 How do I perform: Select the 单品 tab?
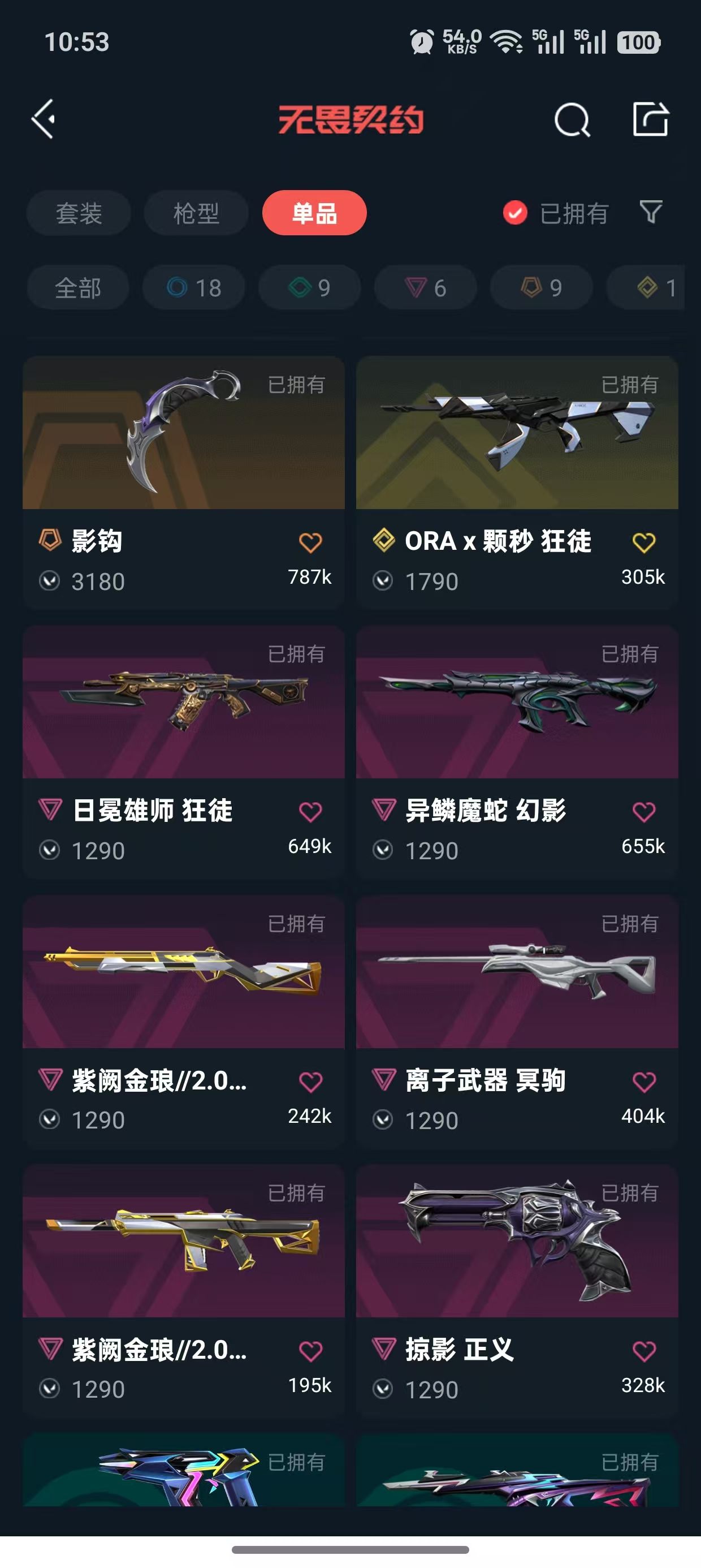click(314, 213)
